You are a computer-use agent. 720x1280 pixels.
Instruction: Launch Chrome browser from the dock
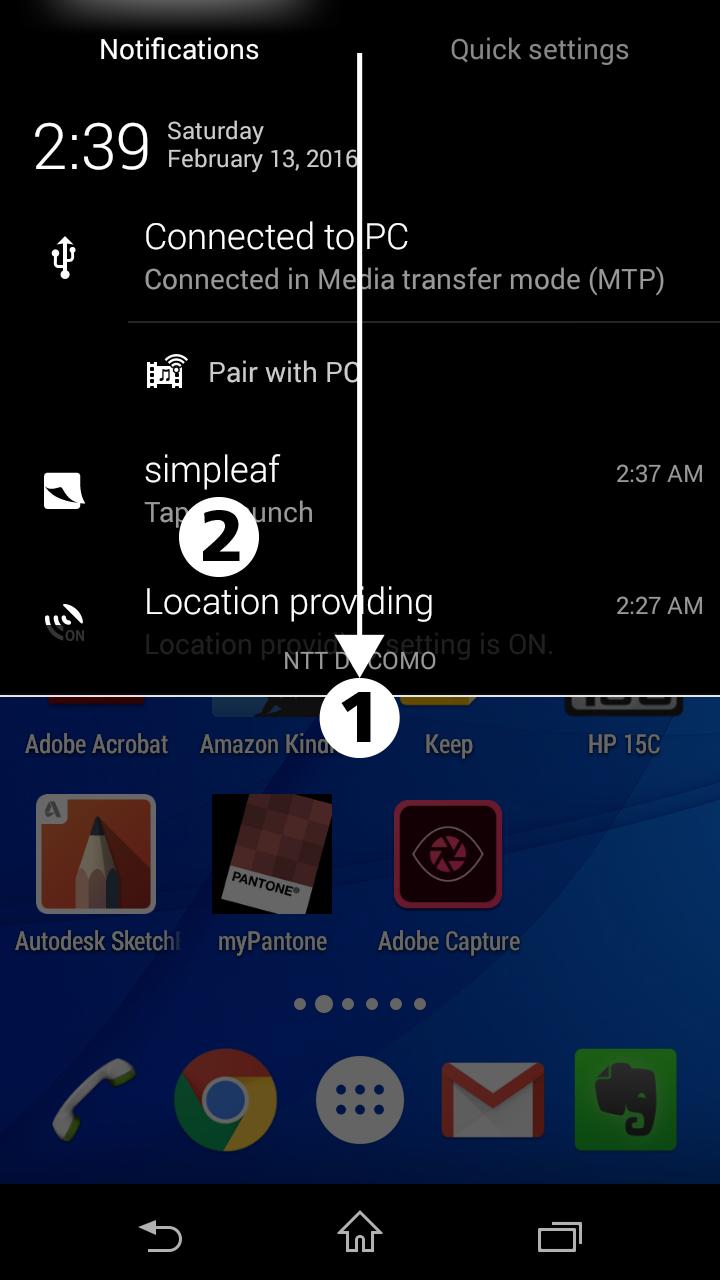(x=225, y=1100)
